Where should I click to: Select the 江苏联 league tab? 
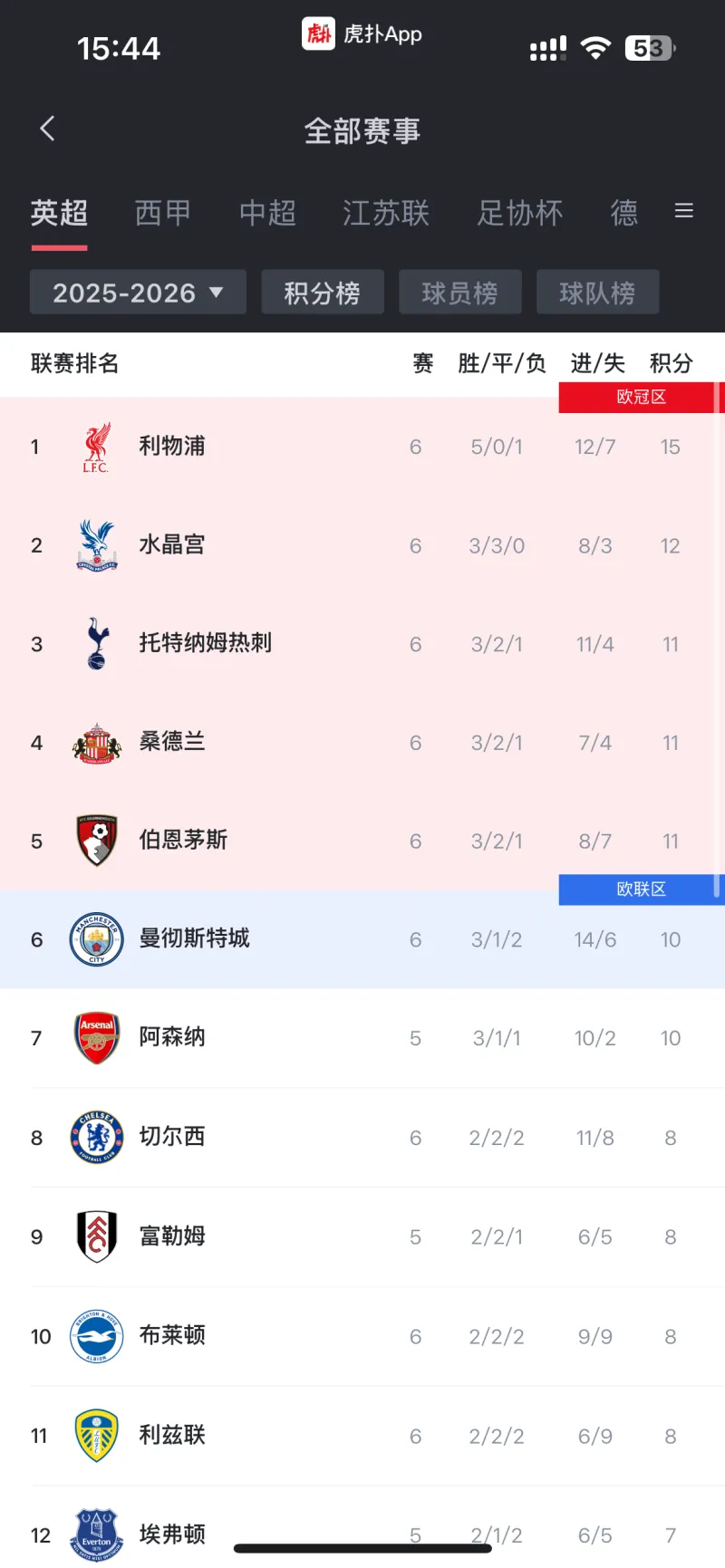pyautogui.click(x=386, y=213)
